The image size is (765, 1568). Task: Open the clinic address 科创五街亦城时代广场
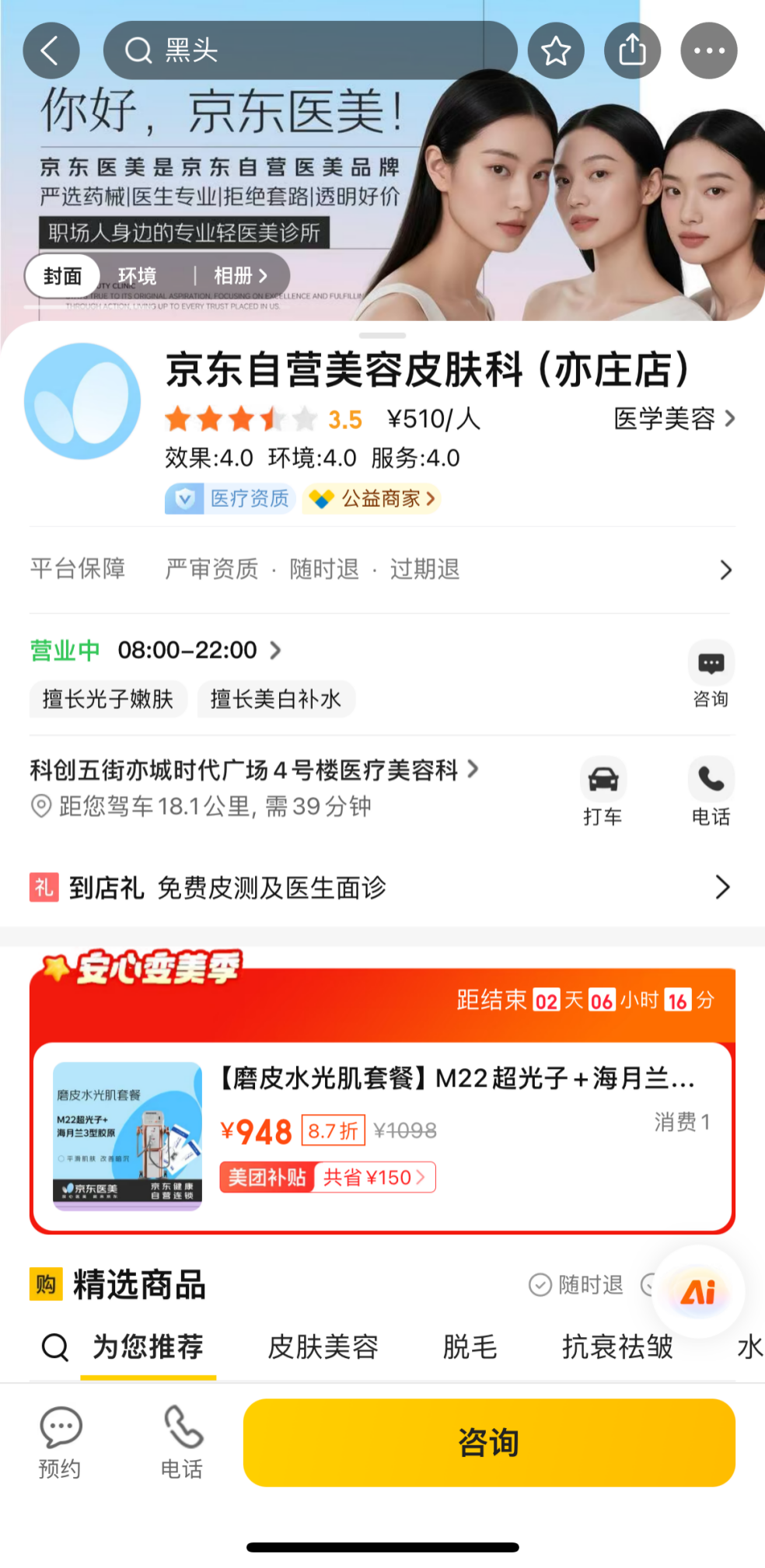pyautogui.click(x=253, y=770)
